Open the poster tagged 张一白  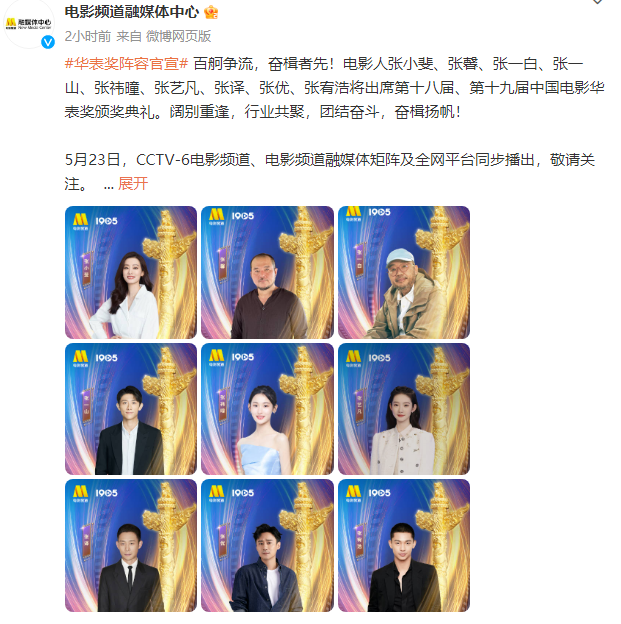click(404, 272)
